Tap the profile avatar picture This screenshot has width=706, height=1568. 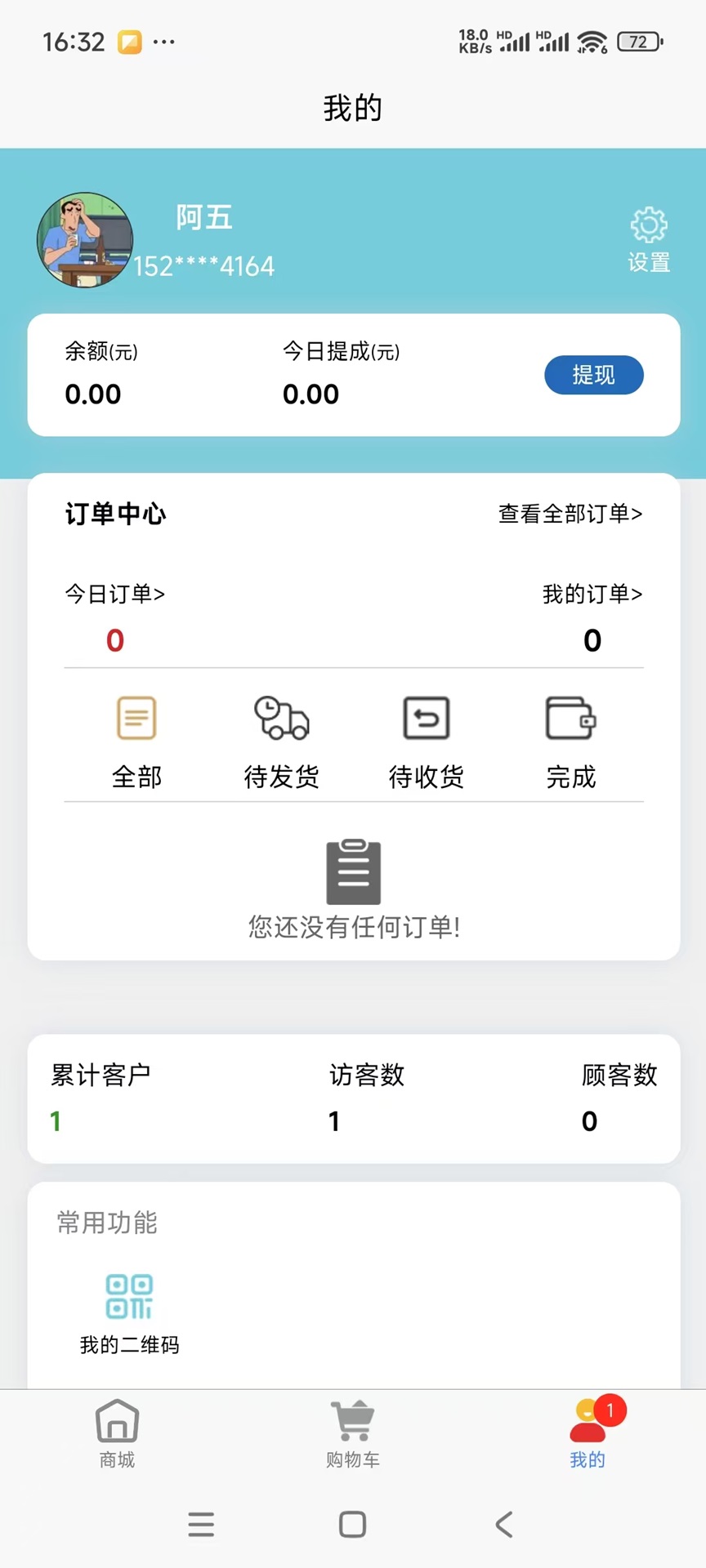point(85,240)
